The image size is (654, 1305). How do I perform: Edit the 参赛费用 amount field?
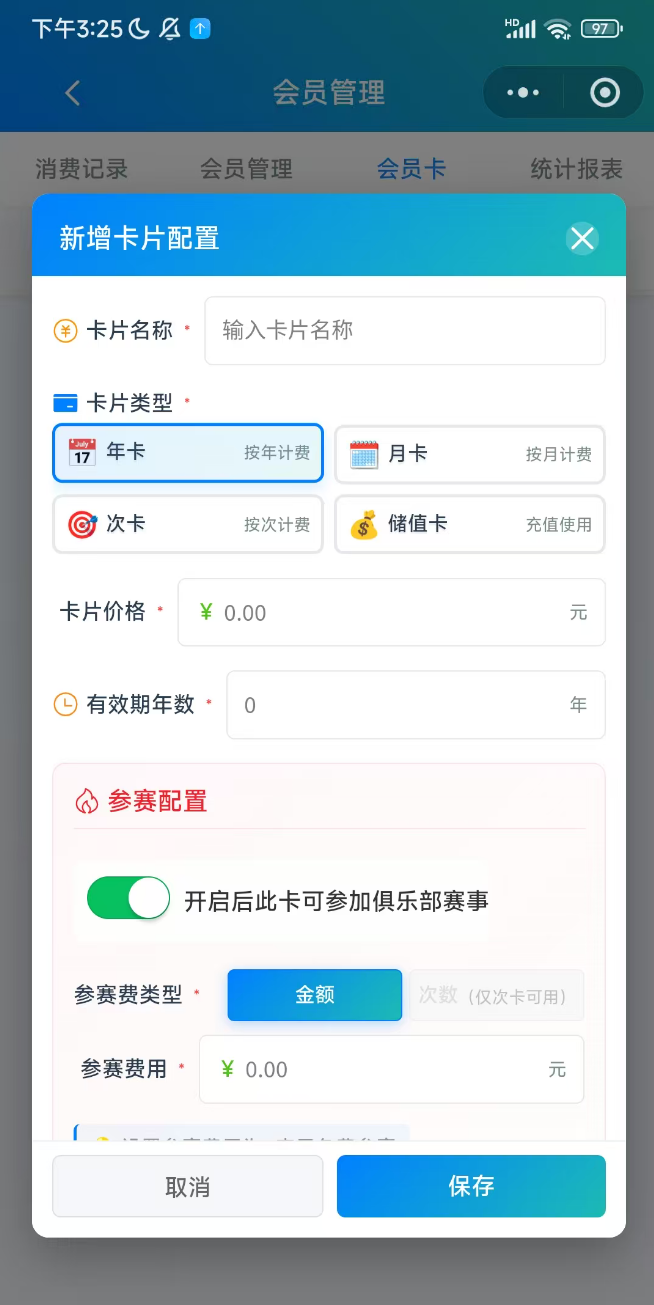(390, 1069)
